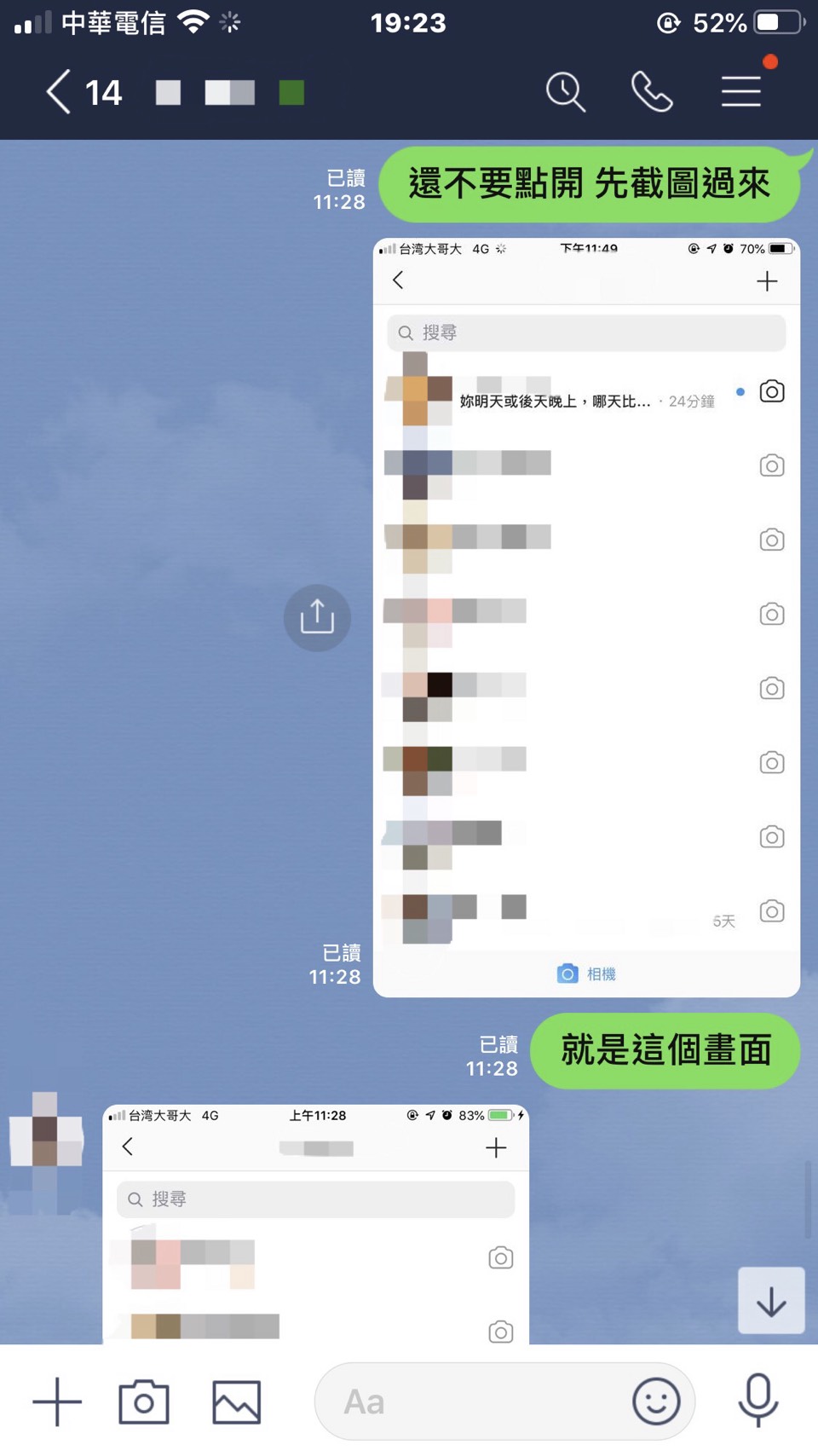
Task: Open the plus attachment menu
Action: (x=57, y=1401)
